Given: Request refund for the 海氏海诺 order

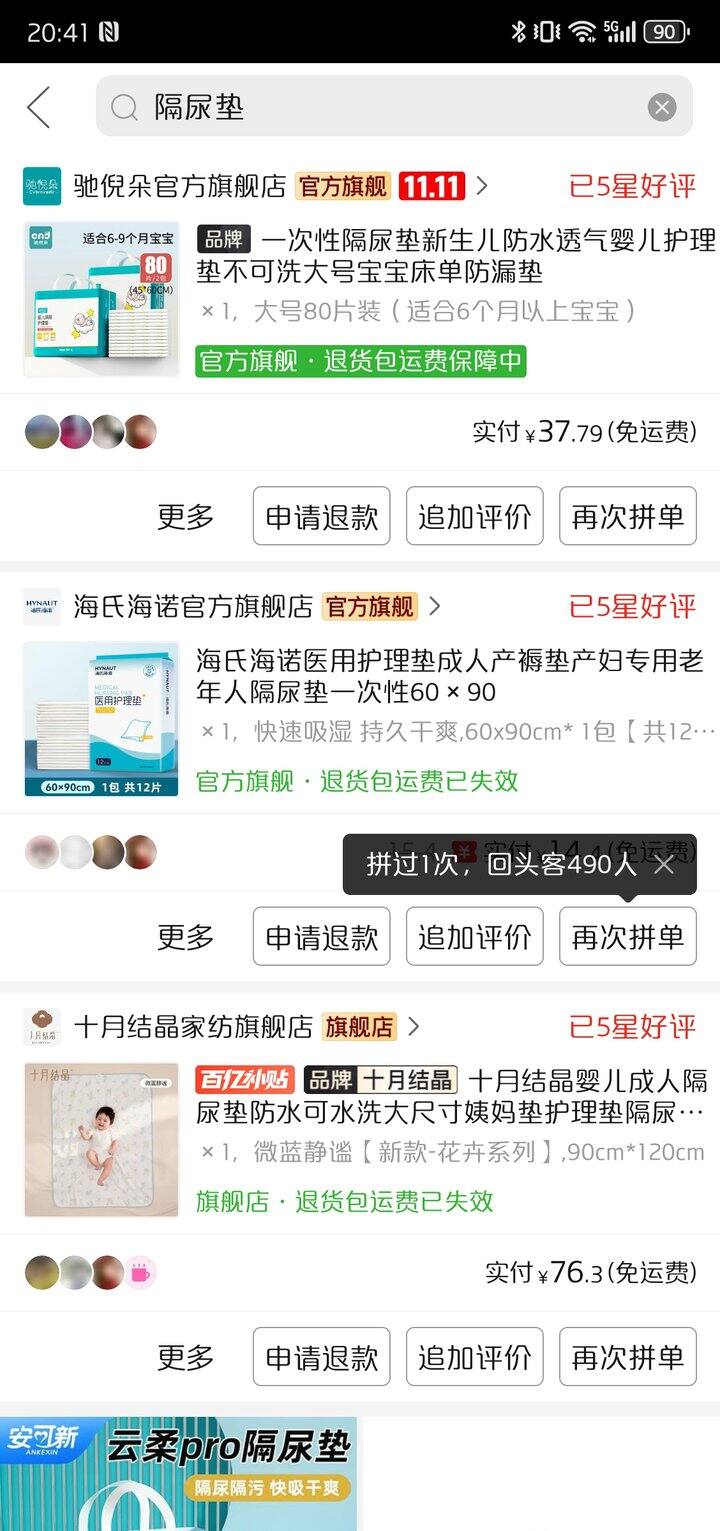Looking at the screenshot, I should (x=321, y=937).
